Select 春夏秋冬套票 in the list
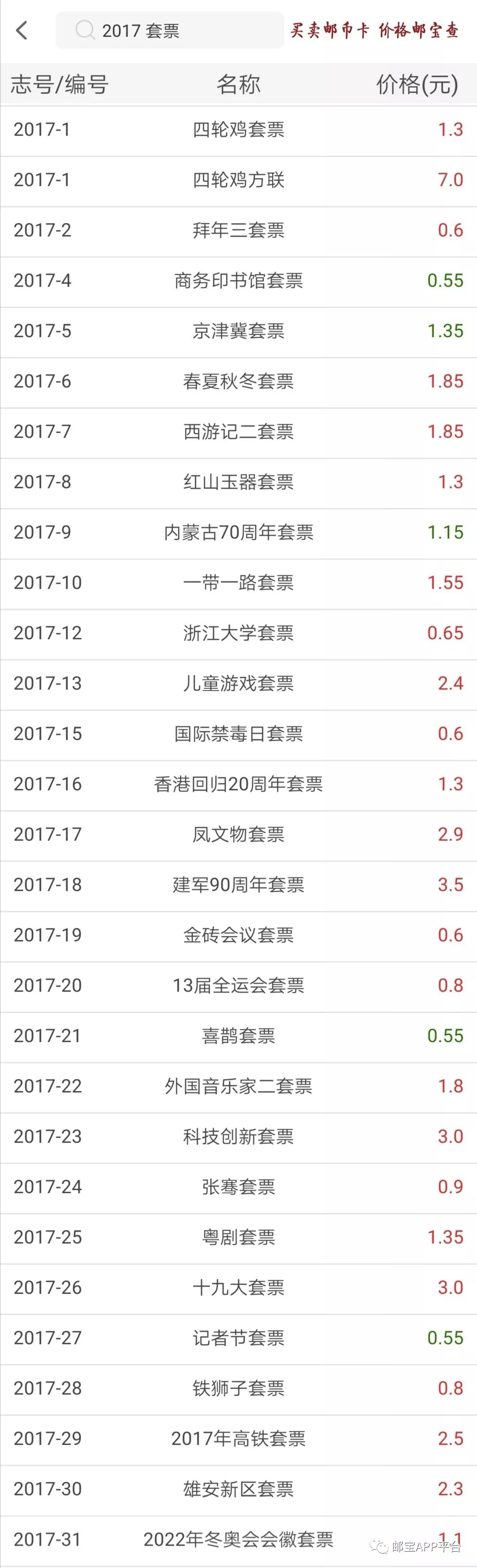 (x=238, y=382)
